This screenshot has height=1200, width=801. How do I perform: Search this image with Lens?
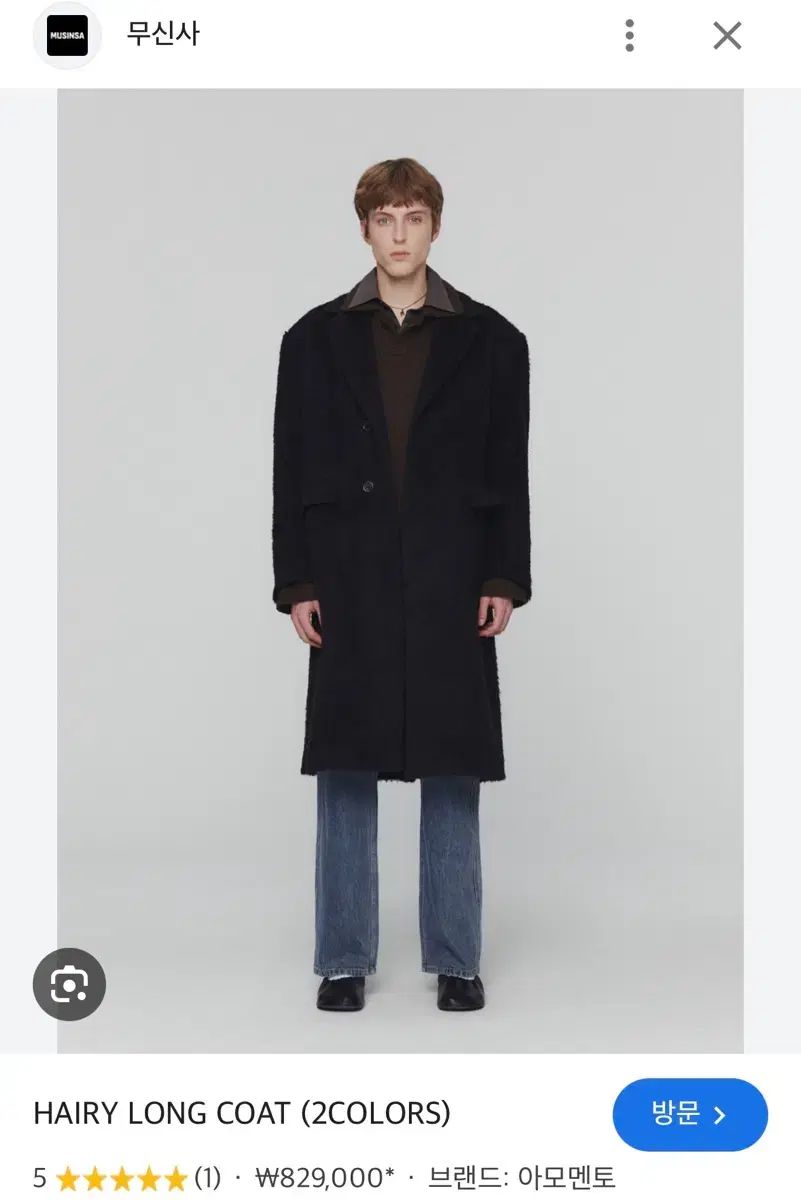[69, 985]
